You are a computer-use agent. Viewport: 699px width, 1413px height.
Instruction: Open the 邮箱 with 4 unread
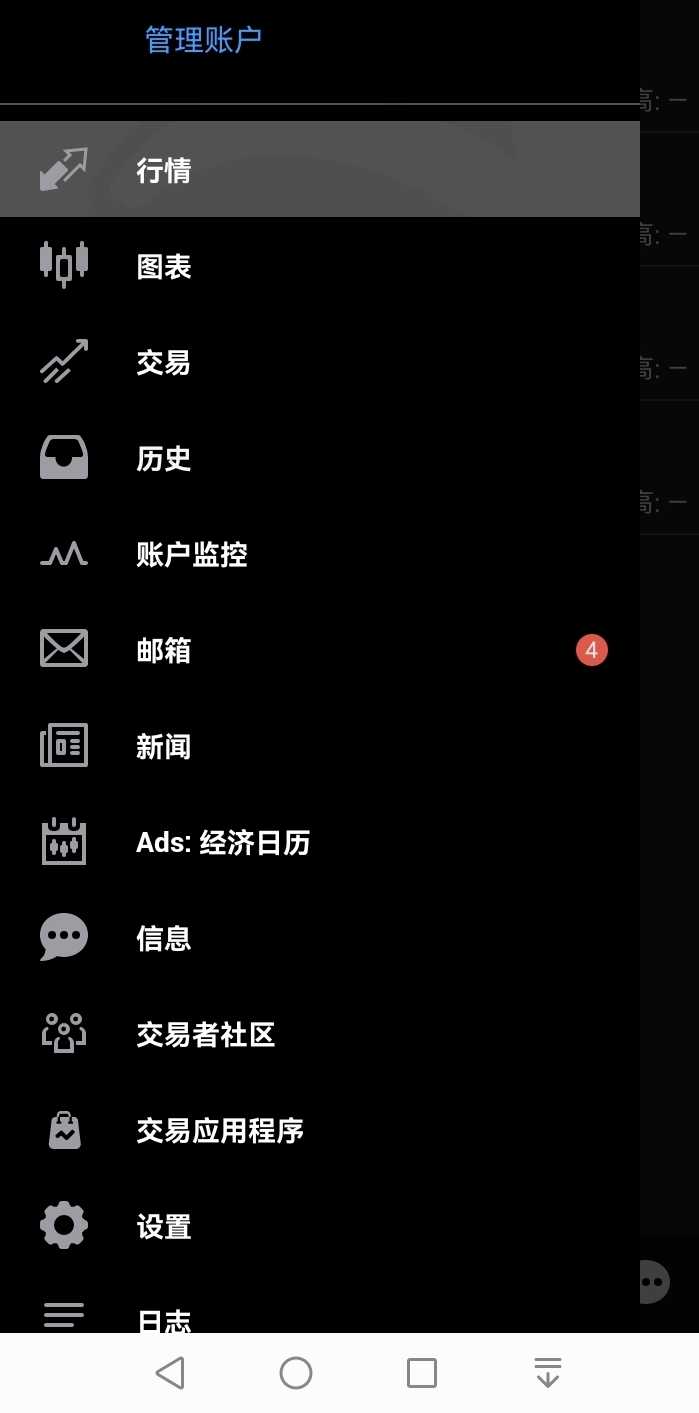click(x=320, y=650)
